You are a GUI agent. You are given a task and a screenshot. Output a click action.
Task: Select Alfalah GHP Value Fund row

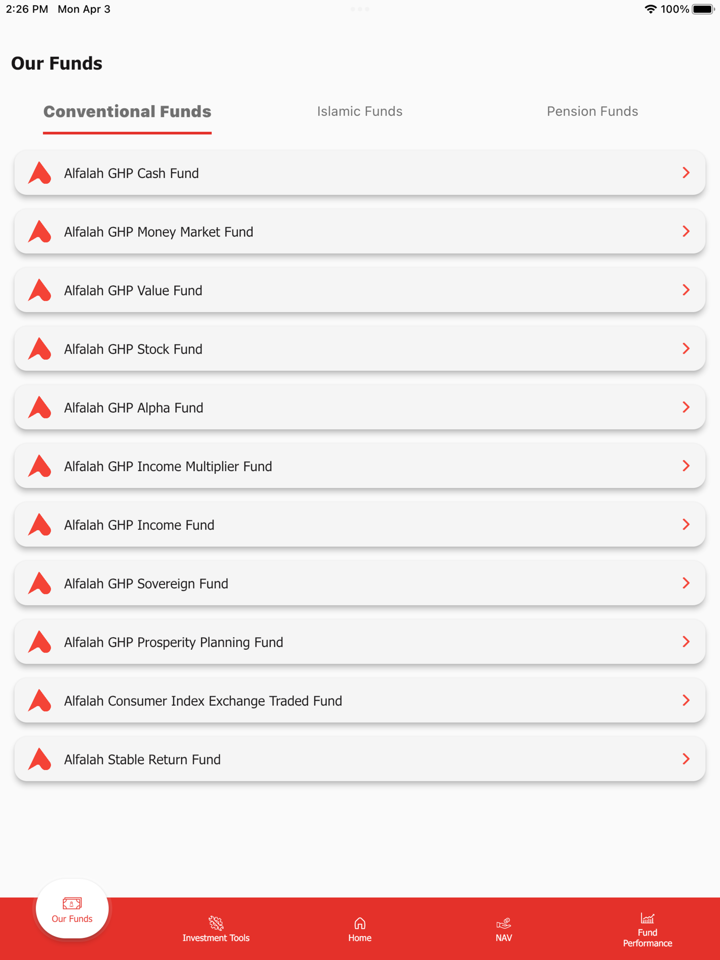point(359,289)
